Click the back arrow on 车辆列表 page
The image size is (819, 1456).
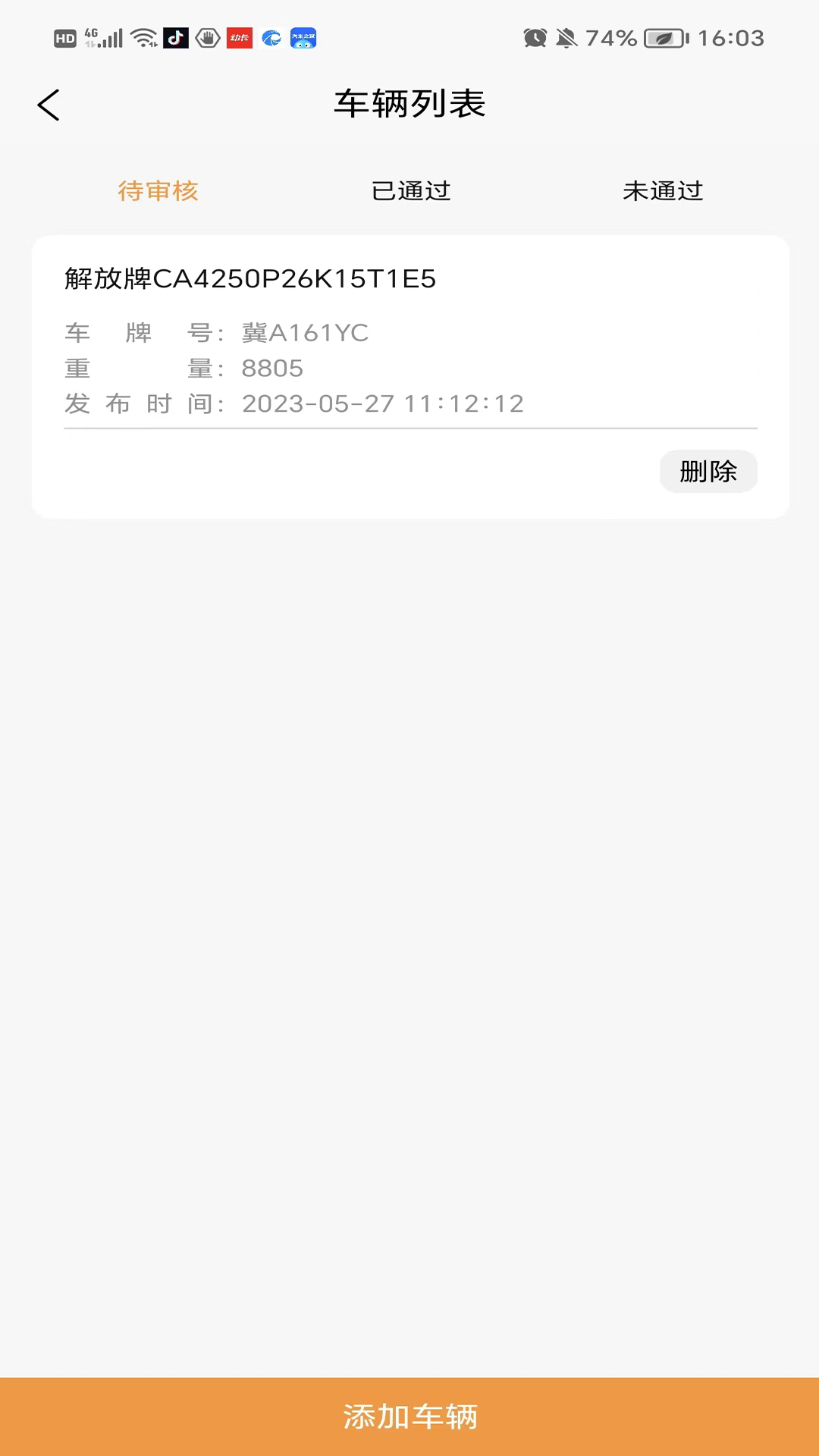[49, 105]
